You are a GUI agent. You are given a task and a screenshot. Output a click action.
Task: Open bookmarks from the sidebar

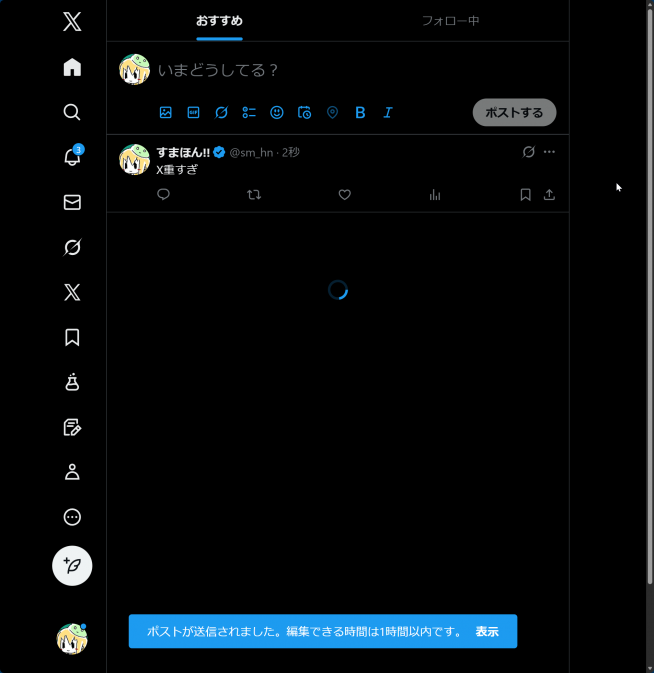(72, 337)
